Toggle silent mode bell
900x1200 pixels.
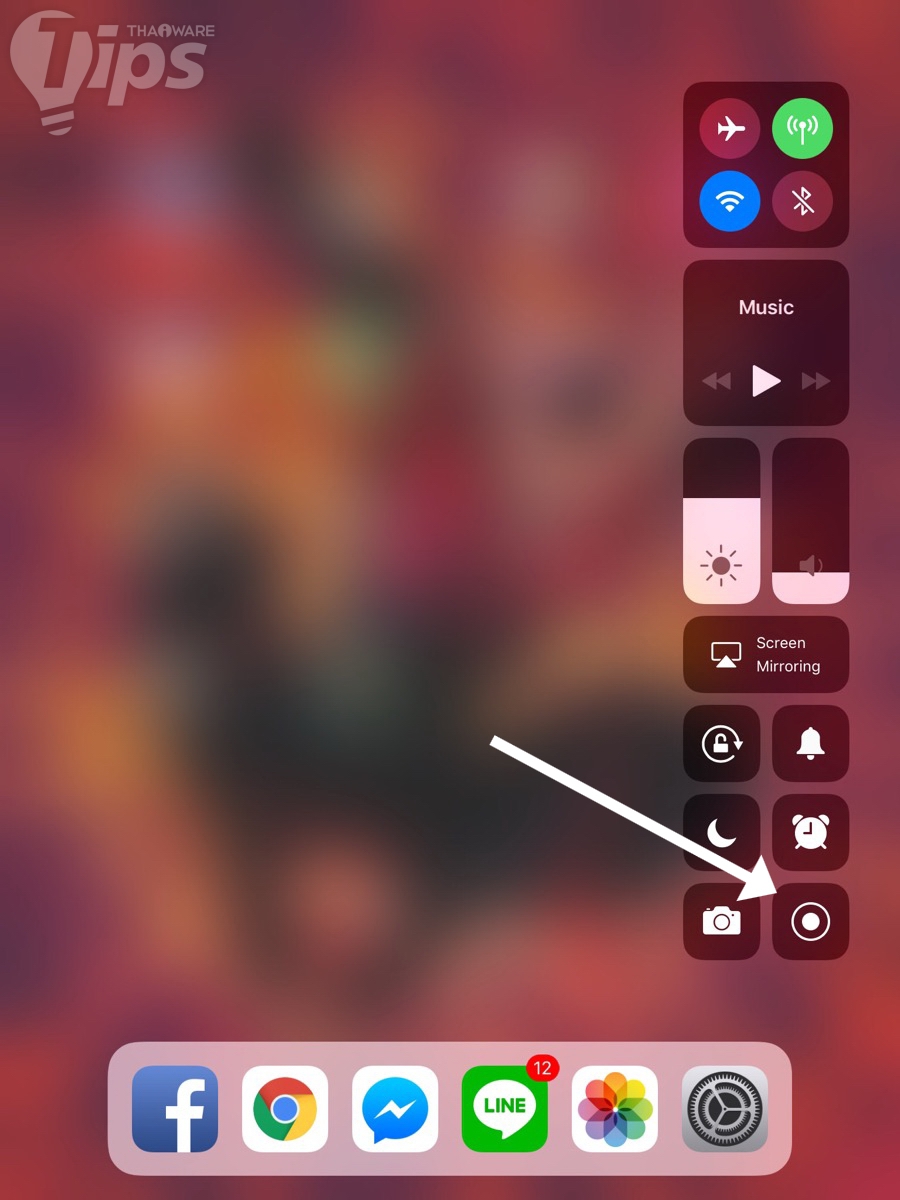tap(810, 743)
